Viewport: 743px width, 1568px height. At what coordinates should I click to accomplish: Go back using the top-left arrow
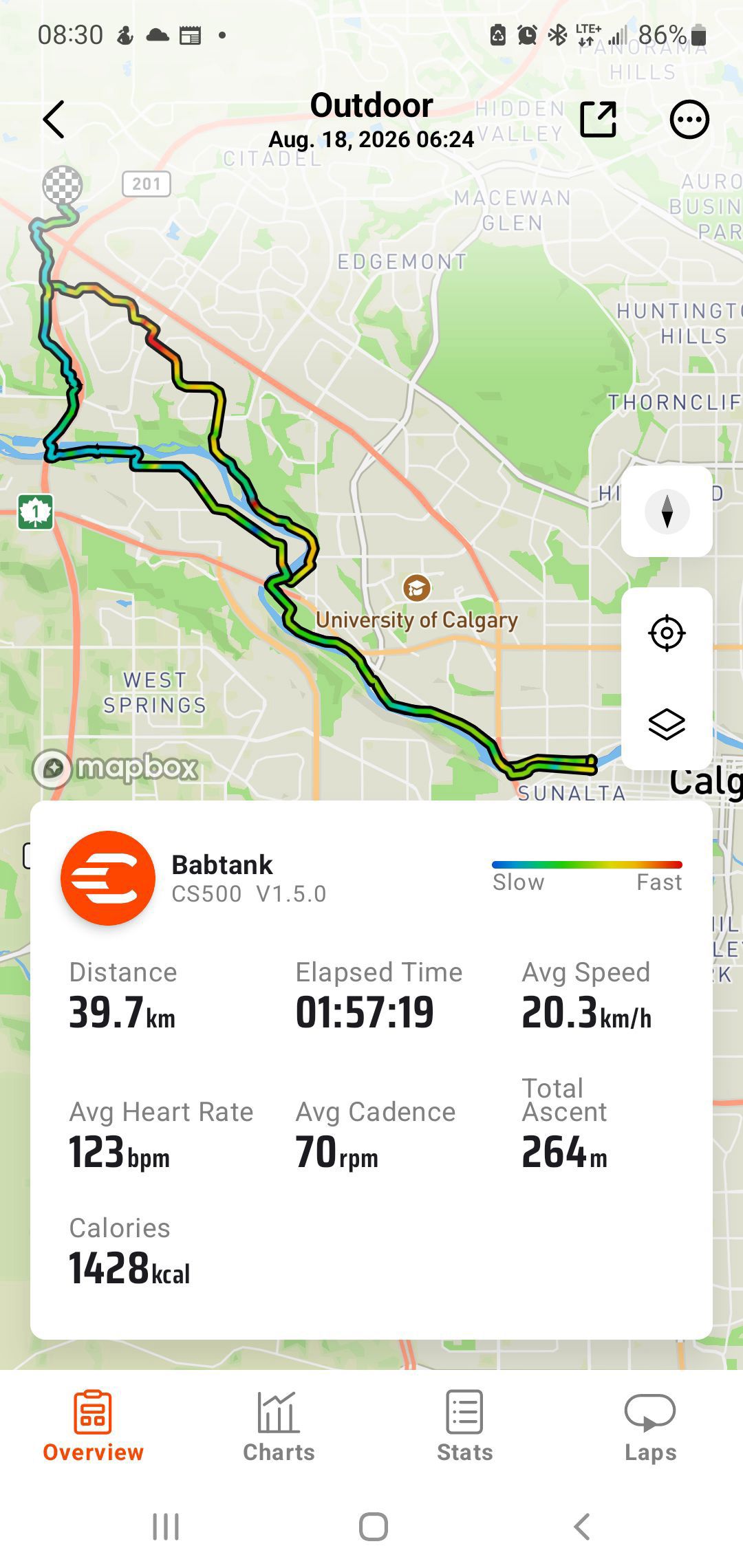coord(54,120)
